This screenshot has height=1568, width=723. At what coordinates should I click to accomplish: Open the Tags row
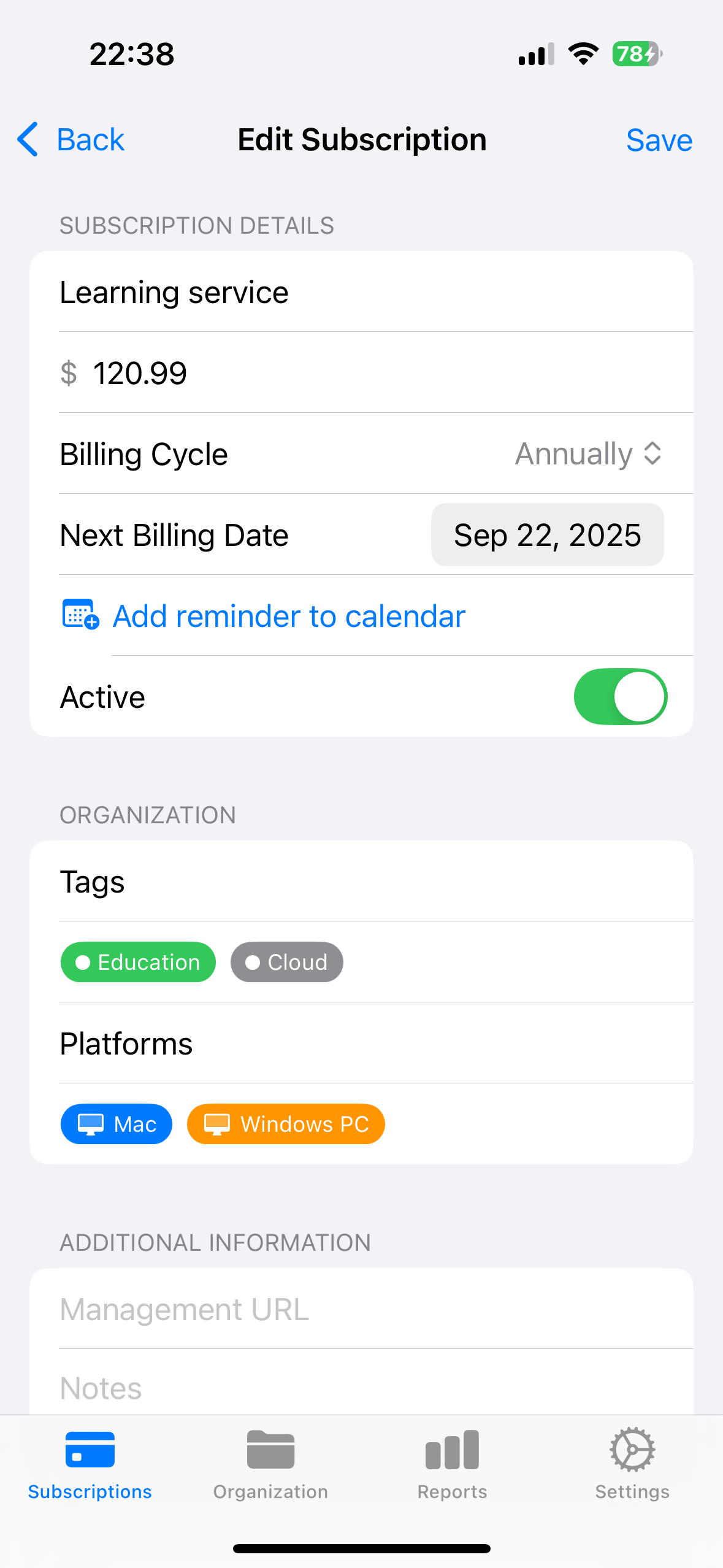tap(361, 882)
